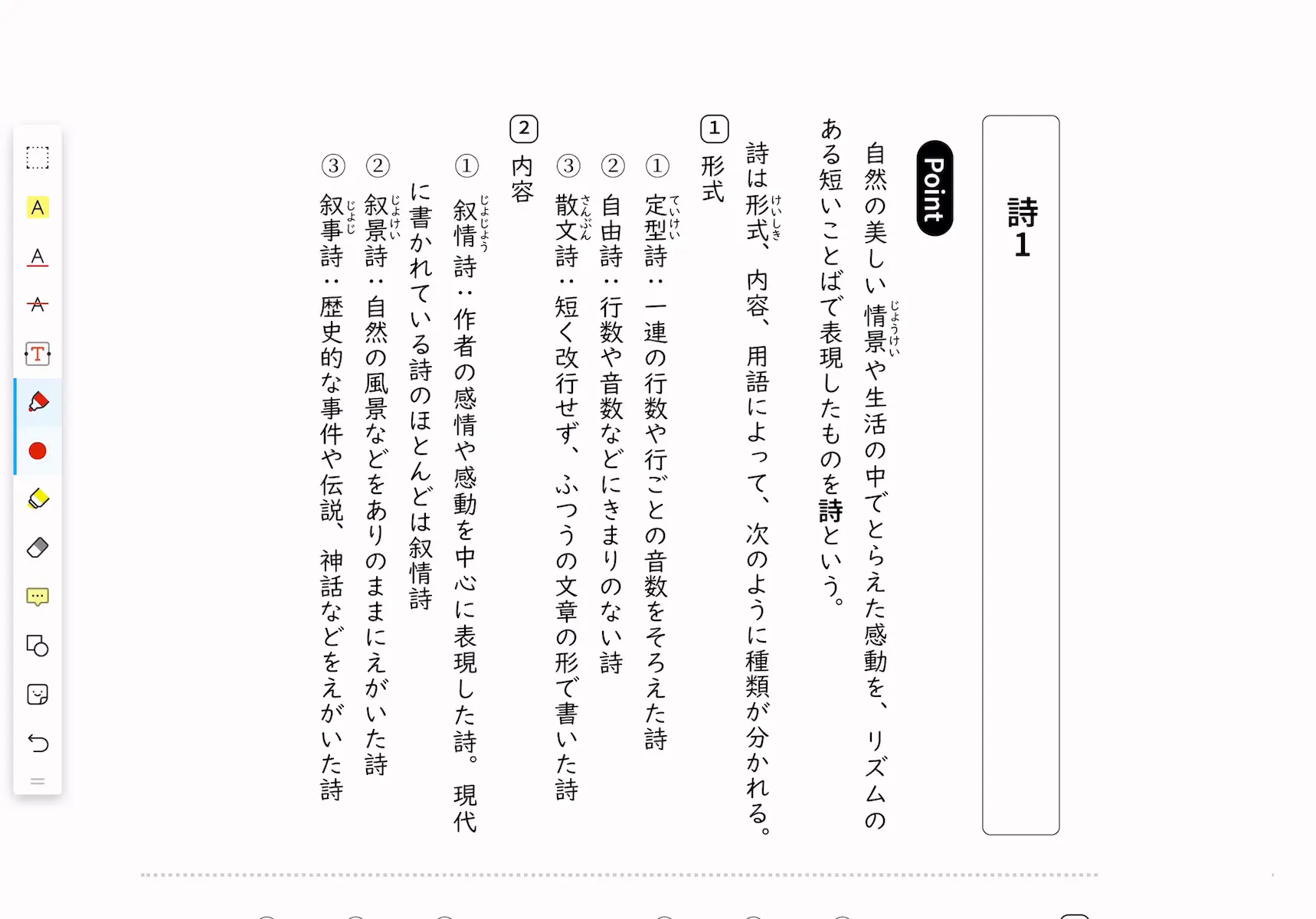This screenshot has height=919, width=1316.
Task: Activate the underline text tool
Action: pyautogui.click(x=38, y=257)
